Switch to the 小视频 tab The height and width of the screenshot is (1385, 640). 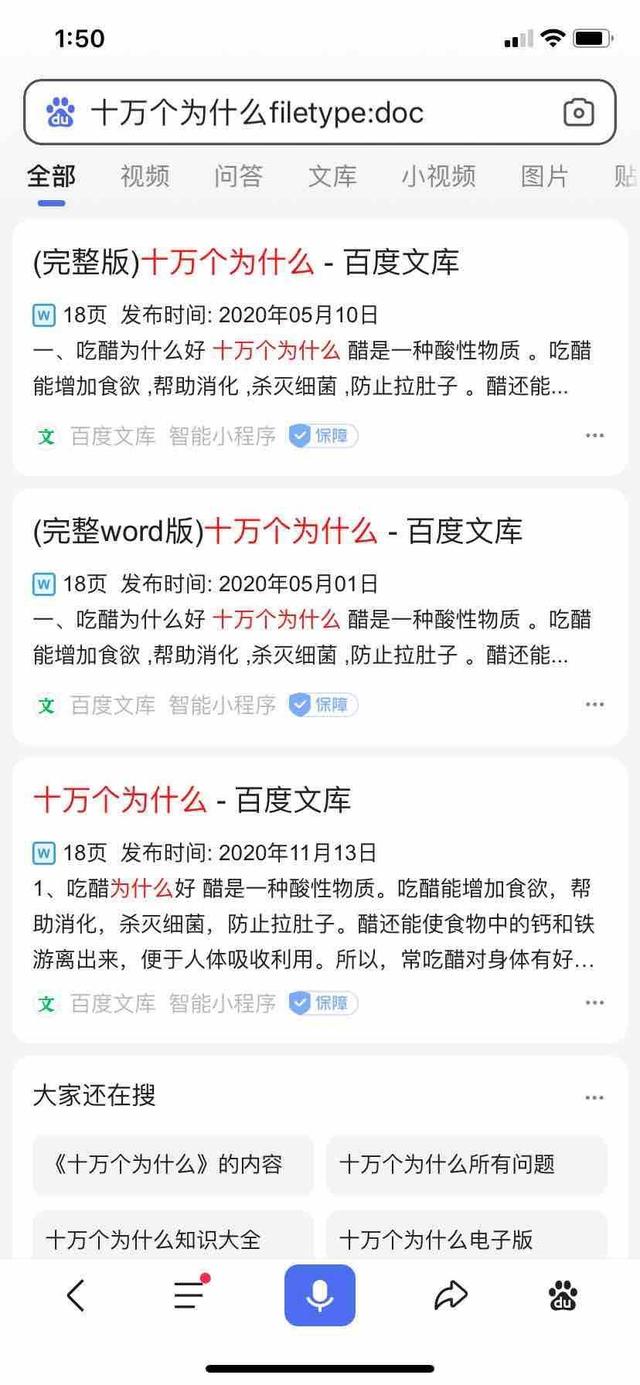coord(438,177)
